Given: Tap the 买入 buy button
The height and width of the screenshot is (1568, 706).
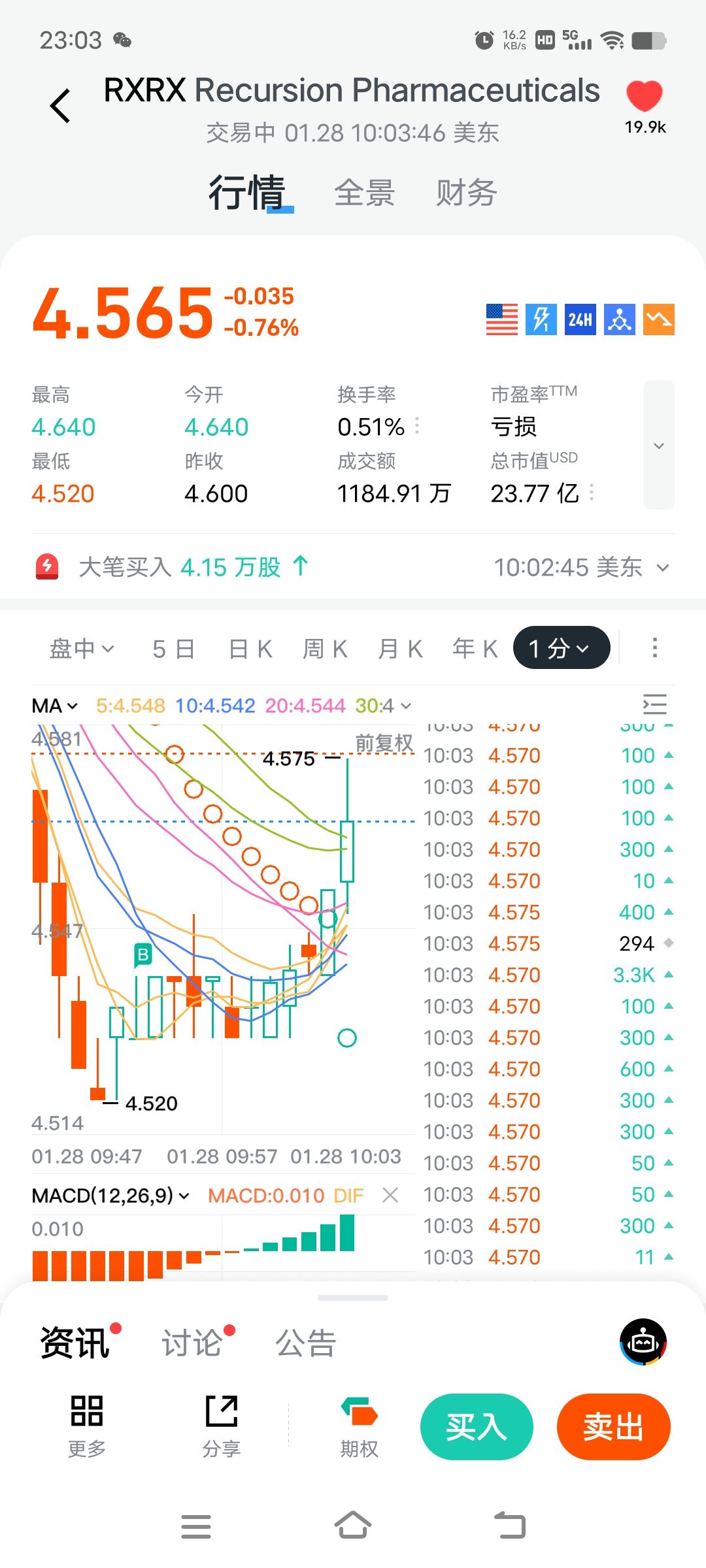Looking at the screenshot, I should (477, 1427).
